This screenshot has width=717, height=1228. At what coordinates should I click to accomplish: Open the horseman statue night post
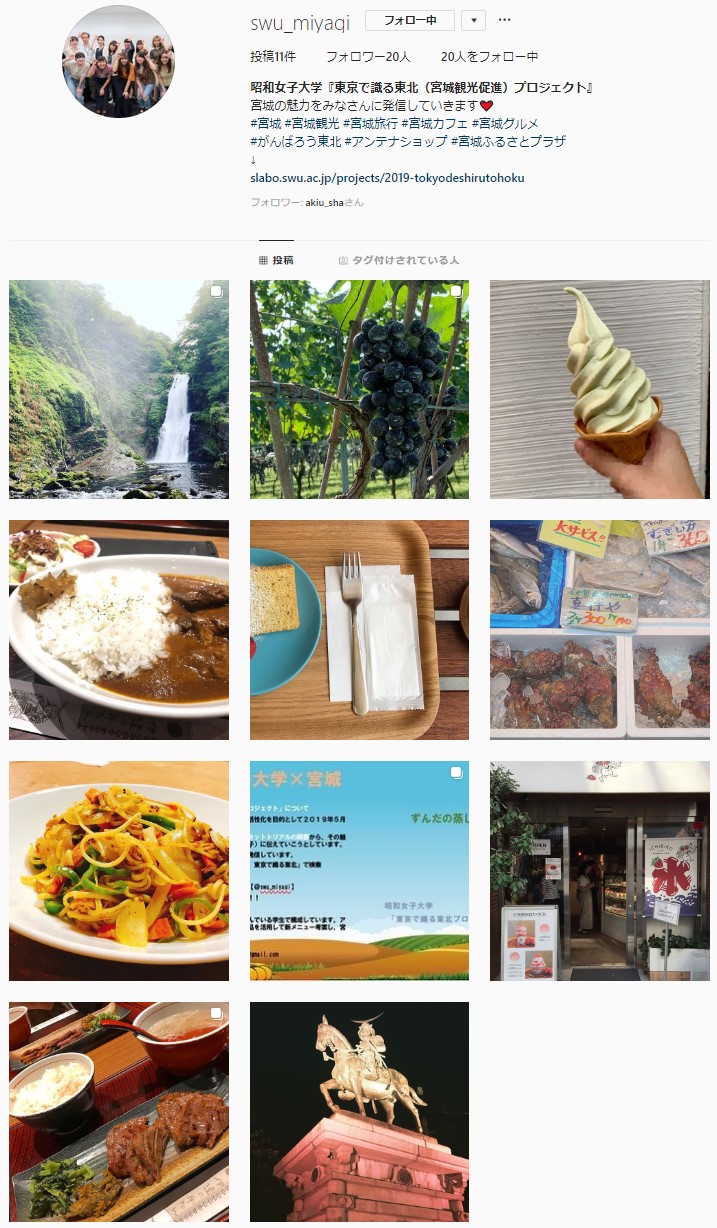click(359, 1112)
